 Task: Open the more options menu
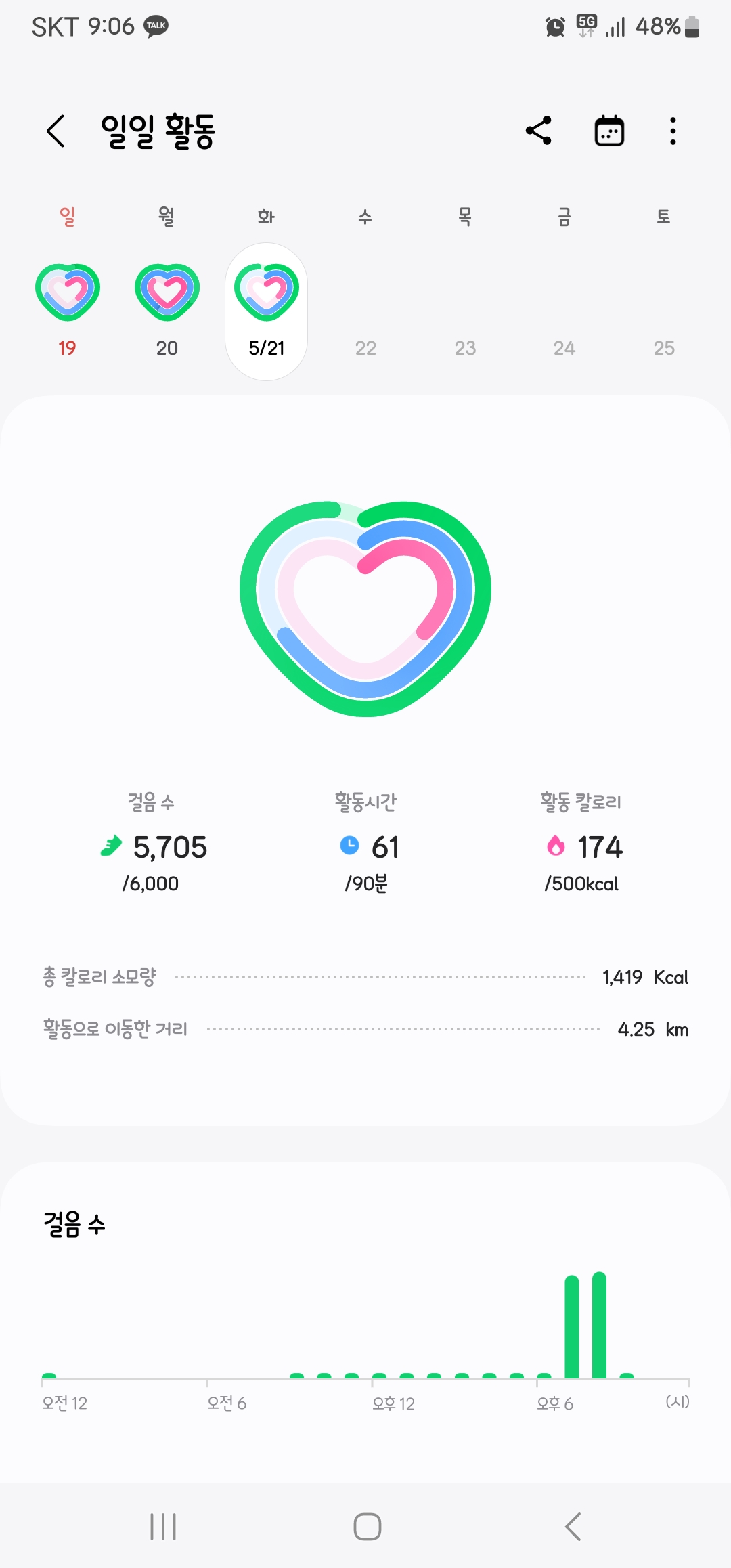coord(672,131)
